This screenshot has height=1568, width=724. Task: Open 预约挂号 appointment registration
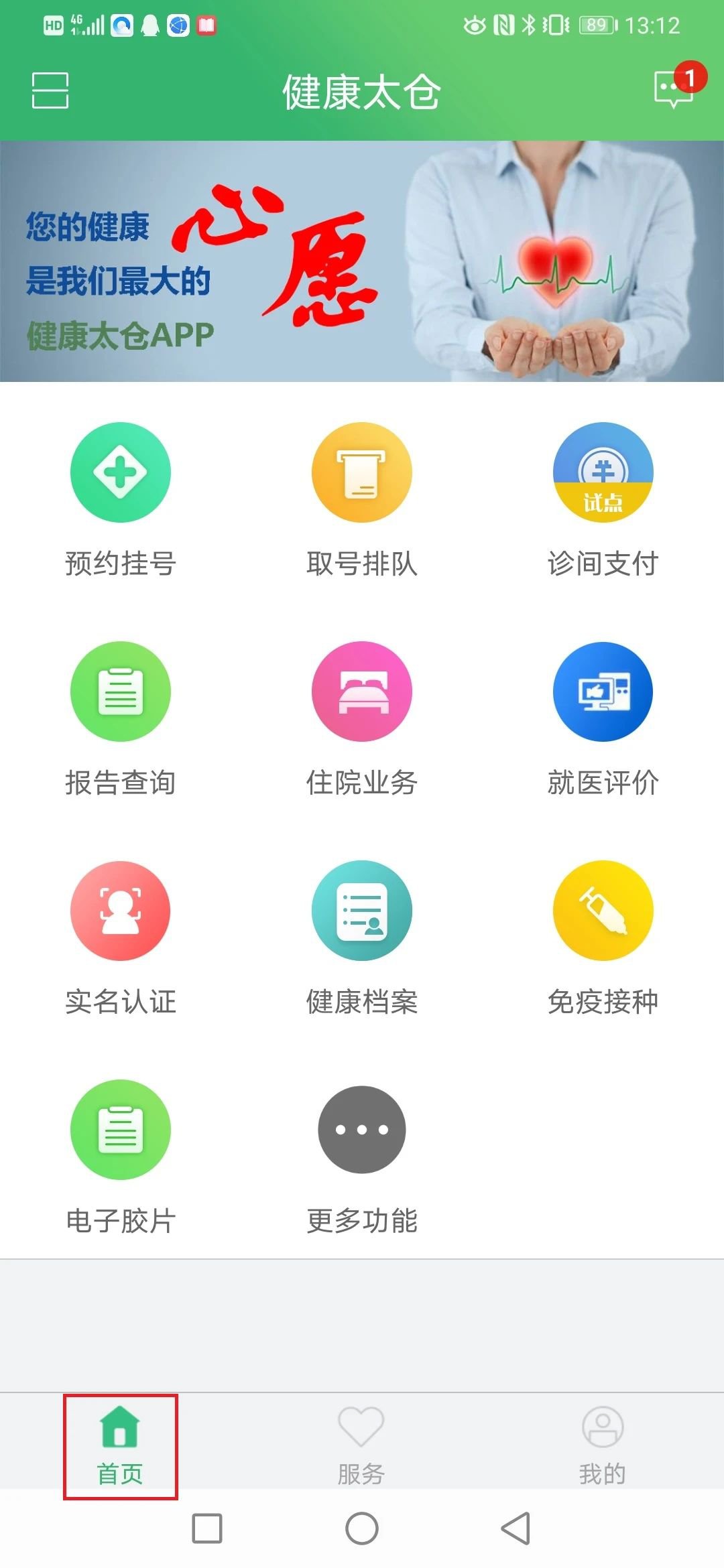tap(121, 499)
